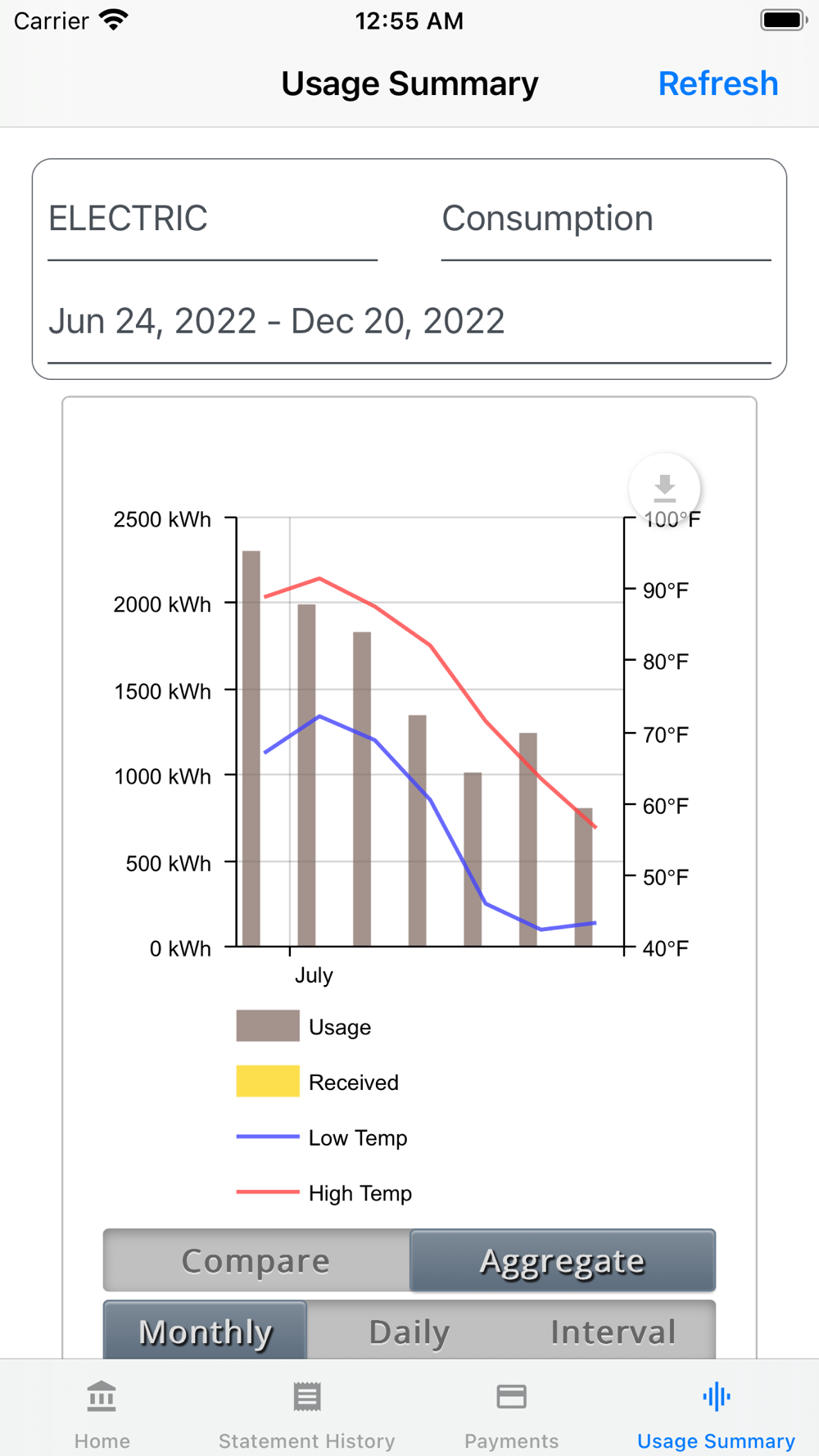
Task: Change the Consumption display option
Action: coord(606,219)
